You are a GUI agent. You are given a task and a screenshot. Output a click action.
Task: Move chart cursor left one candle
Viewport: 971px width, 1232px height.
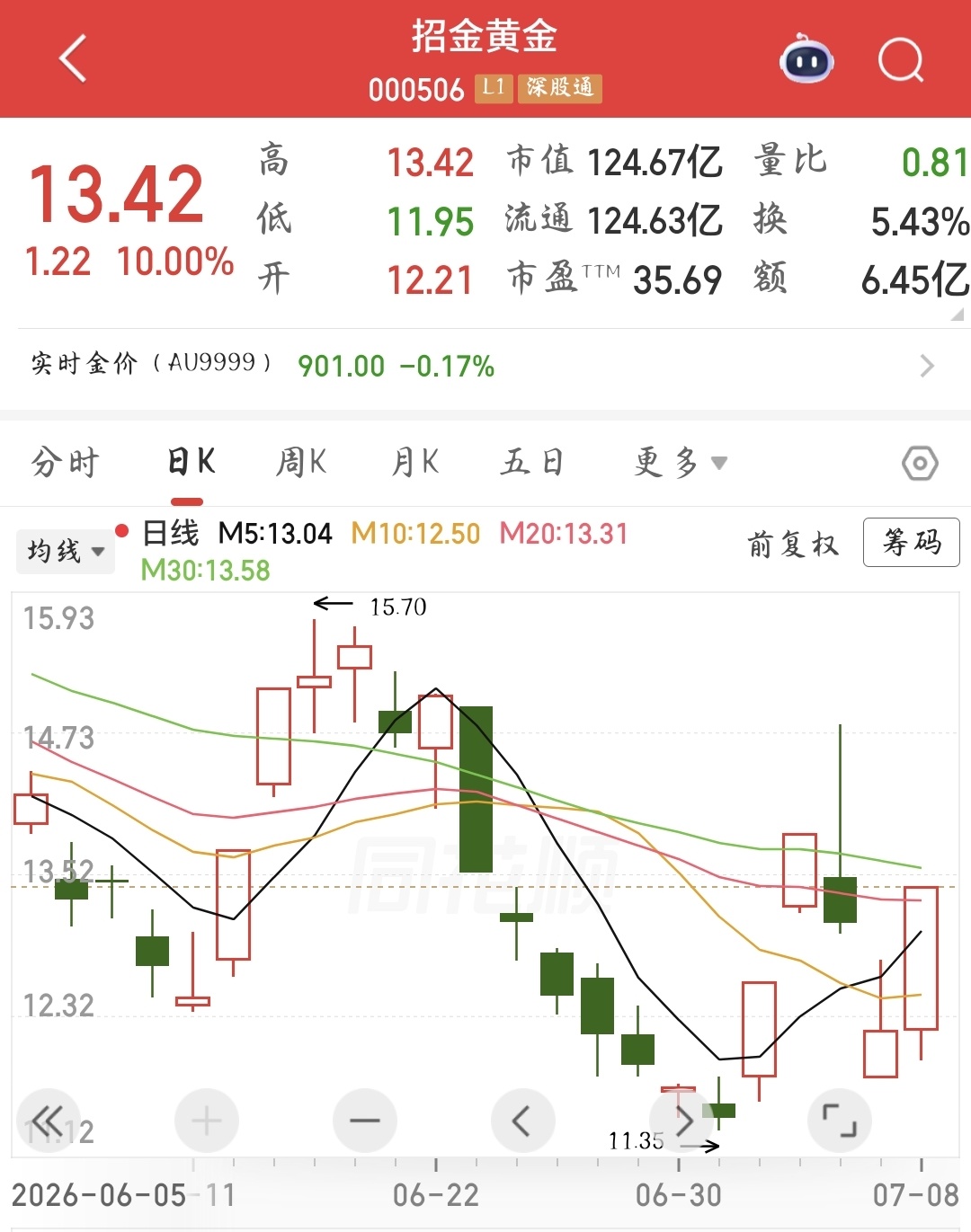(523, 1121)
